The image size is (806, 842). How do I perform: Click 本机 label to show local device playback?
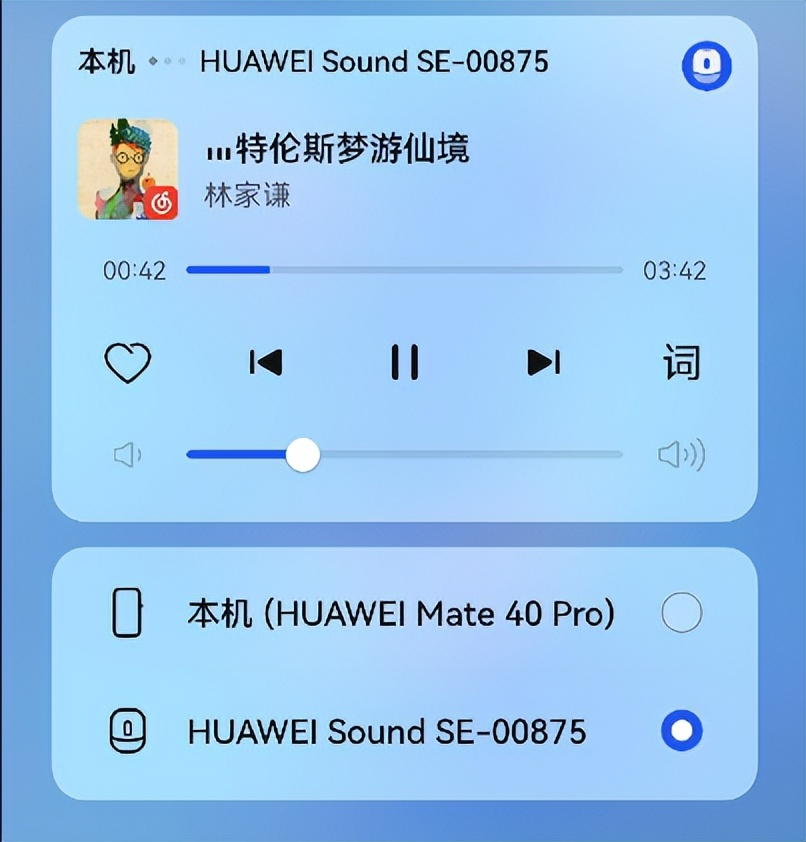[103, 62]
